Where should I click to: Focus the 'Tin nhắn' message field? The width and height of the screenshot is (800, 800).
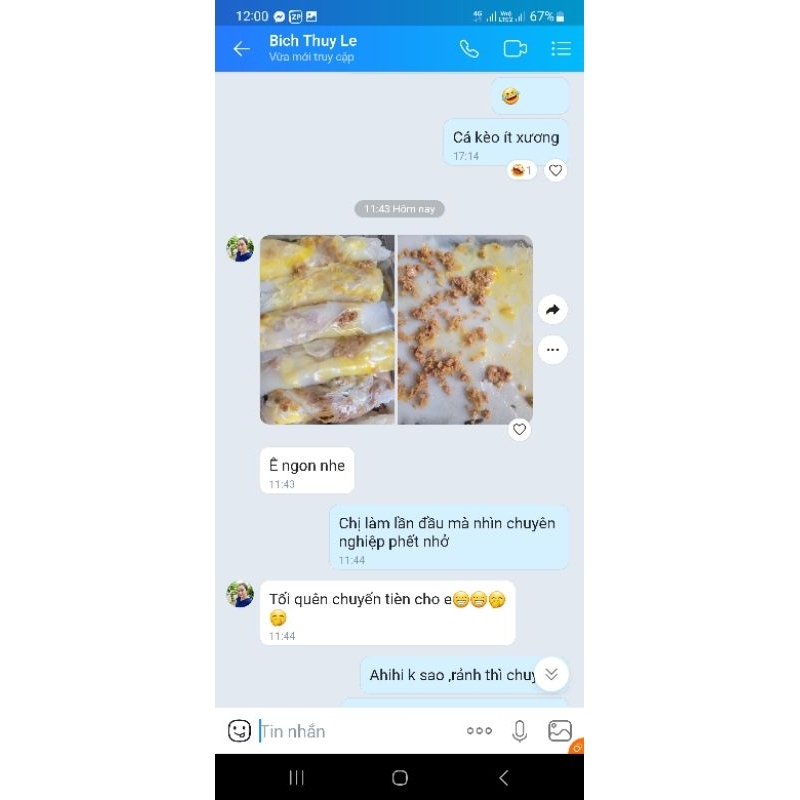350,731
